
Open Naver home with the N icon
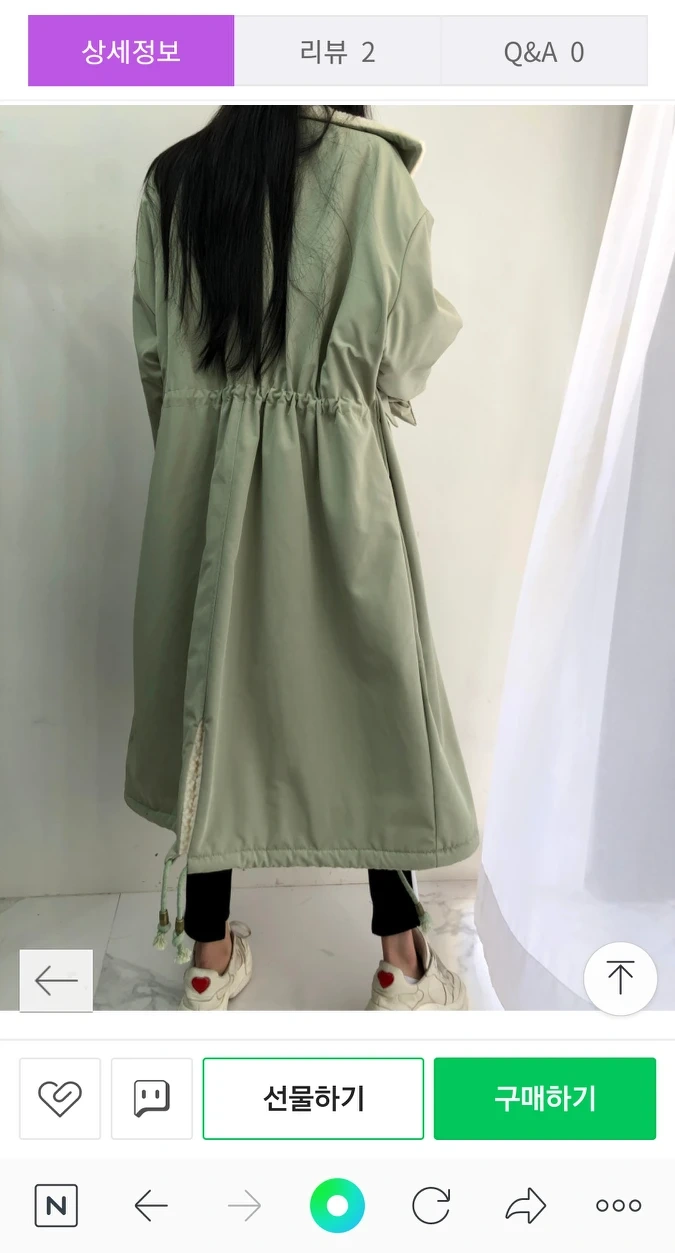(x=56, y=1206)
